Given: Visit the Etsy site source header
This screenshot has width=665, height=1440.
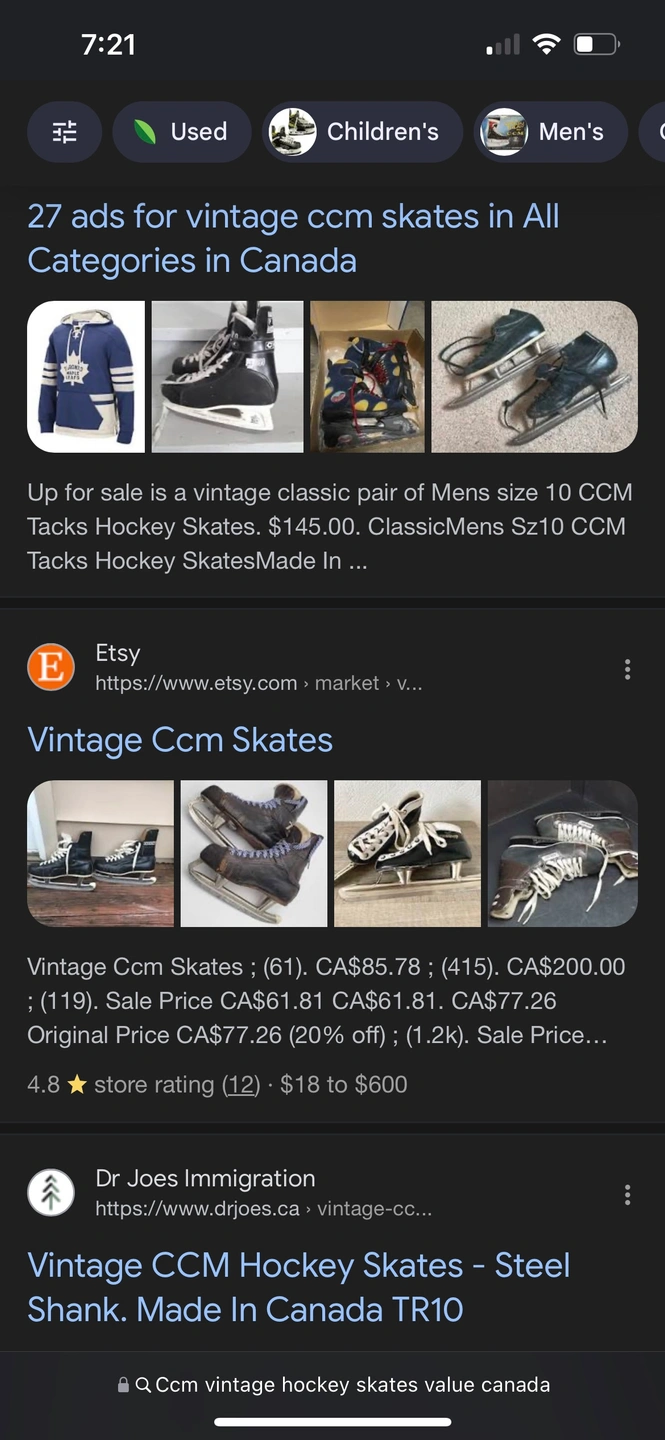Looking at the screenshot, I should (225, 668).
